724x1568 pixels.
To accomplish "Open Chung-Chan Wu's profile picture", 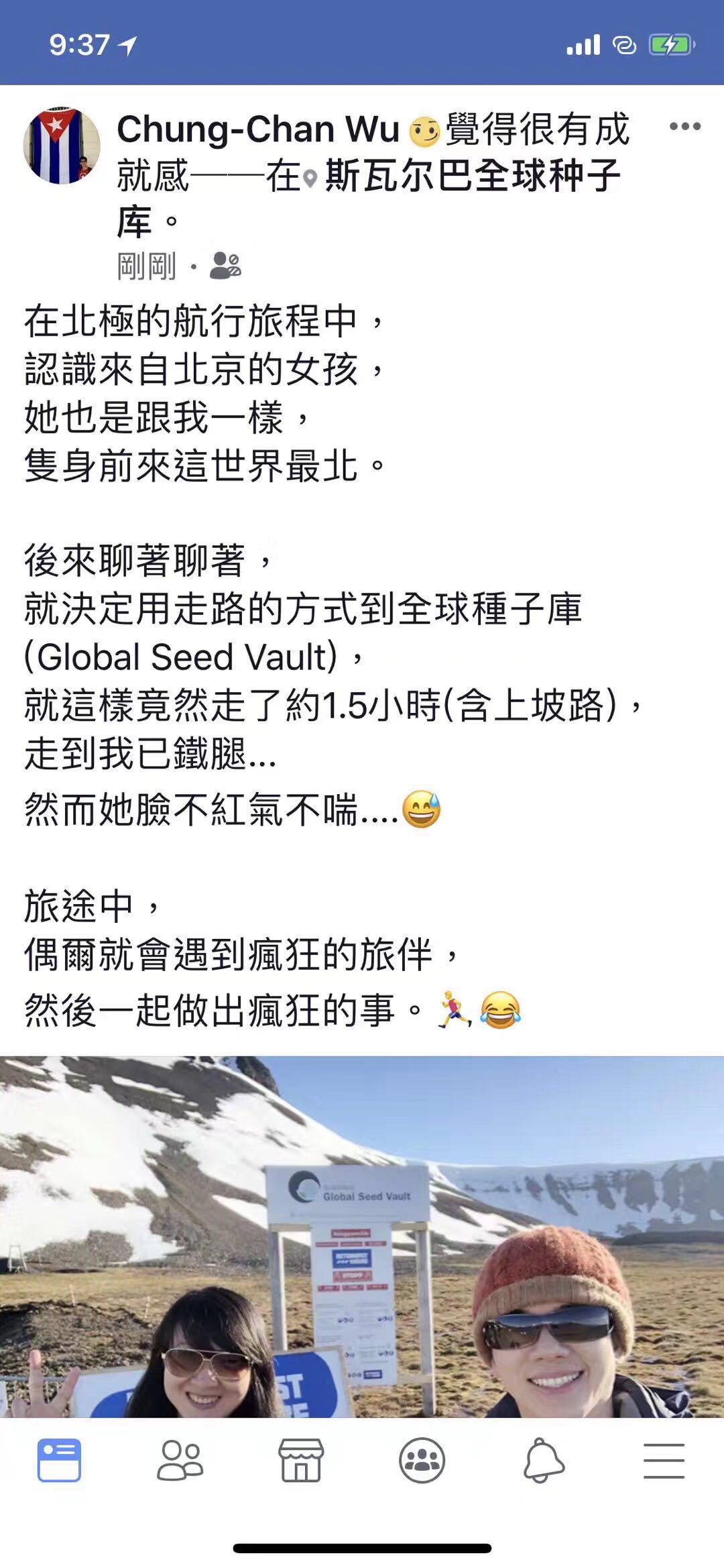I will 62,146.
